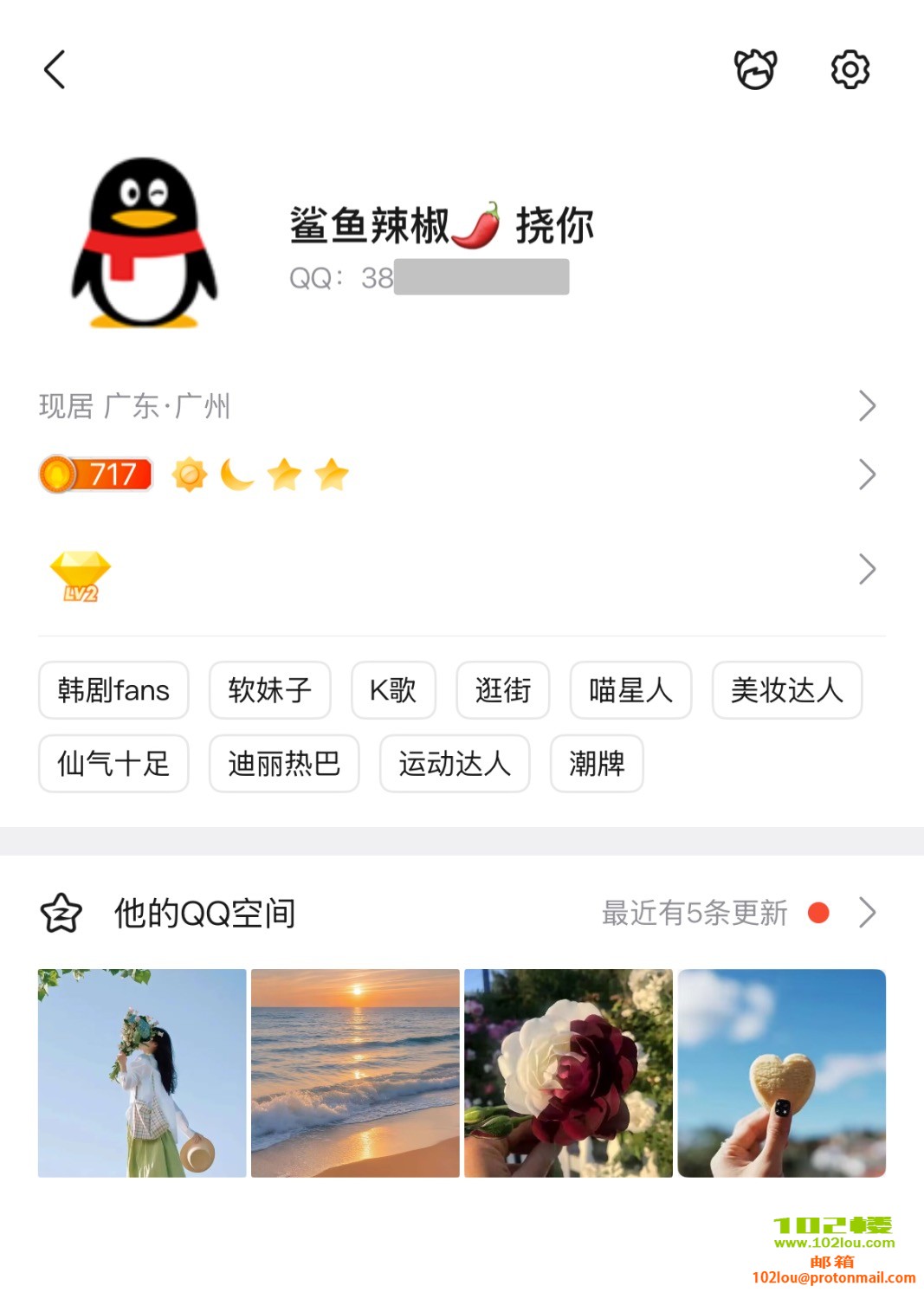Viewport: 924px width, 1299px height.
Task: Select the 韩剧fans tag
Action: click(113, 690)
